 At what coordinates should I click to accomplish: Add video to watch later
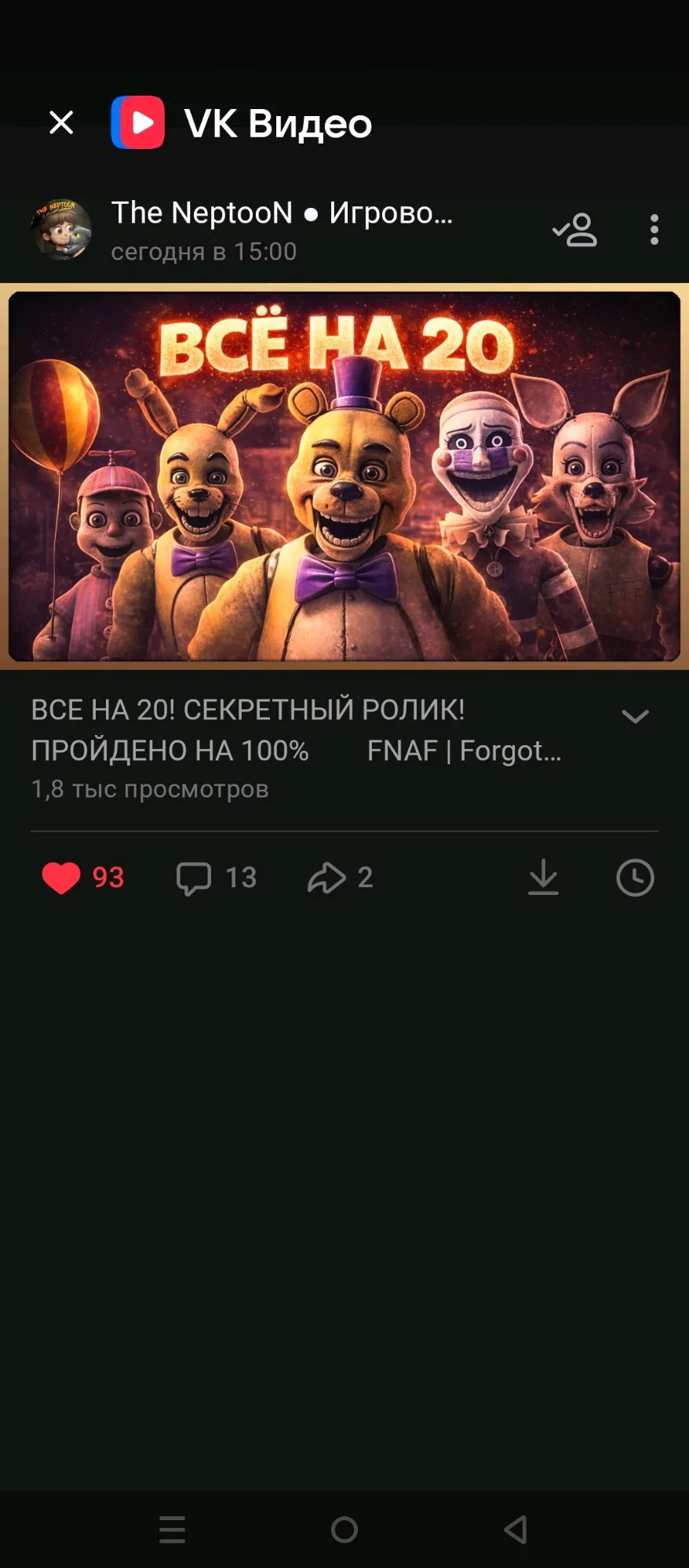635,878
